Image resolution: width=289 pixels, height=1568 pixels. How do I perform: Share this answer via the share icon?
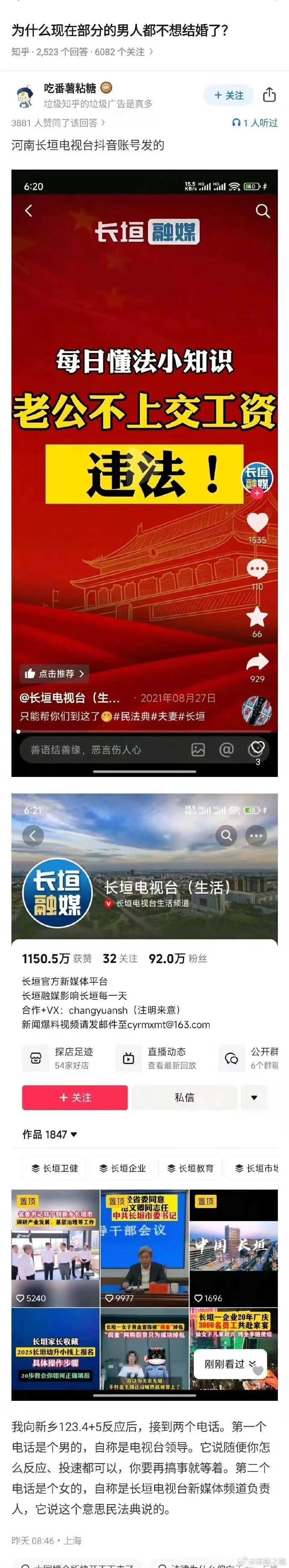coord(269,95)
